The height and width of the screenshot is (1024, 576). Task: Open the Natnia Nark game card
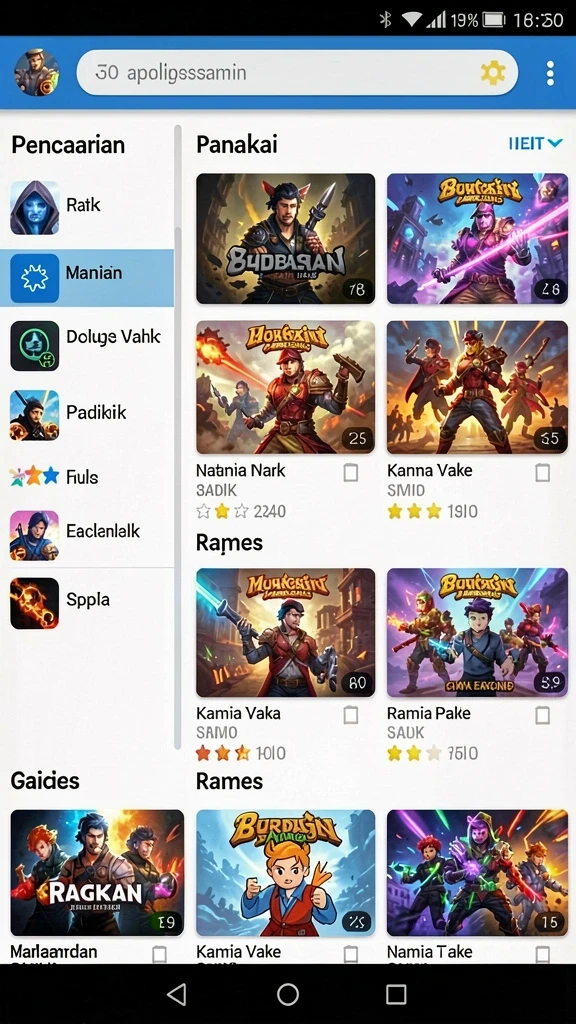pos(285,387)
